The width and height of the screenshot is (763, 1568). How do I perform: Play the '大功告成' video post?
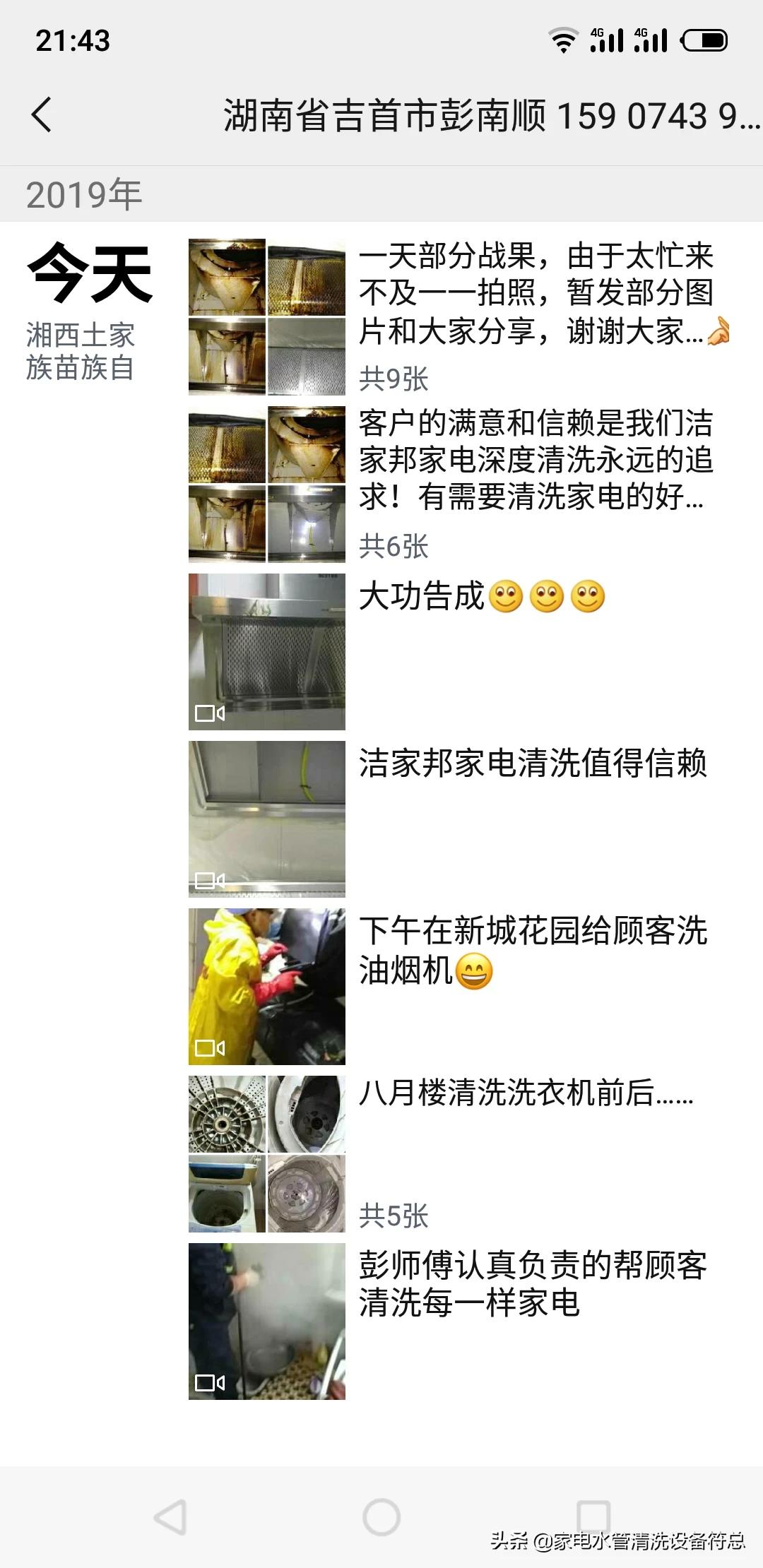point(266,651)
